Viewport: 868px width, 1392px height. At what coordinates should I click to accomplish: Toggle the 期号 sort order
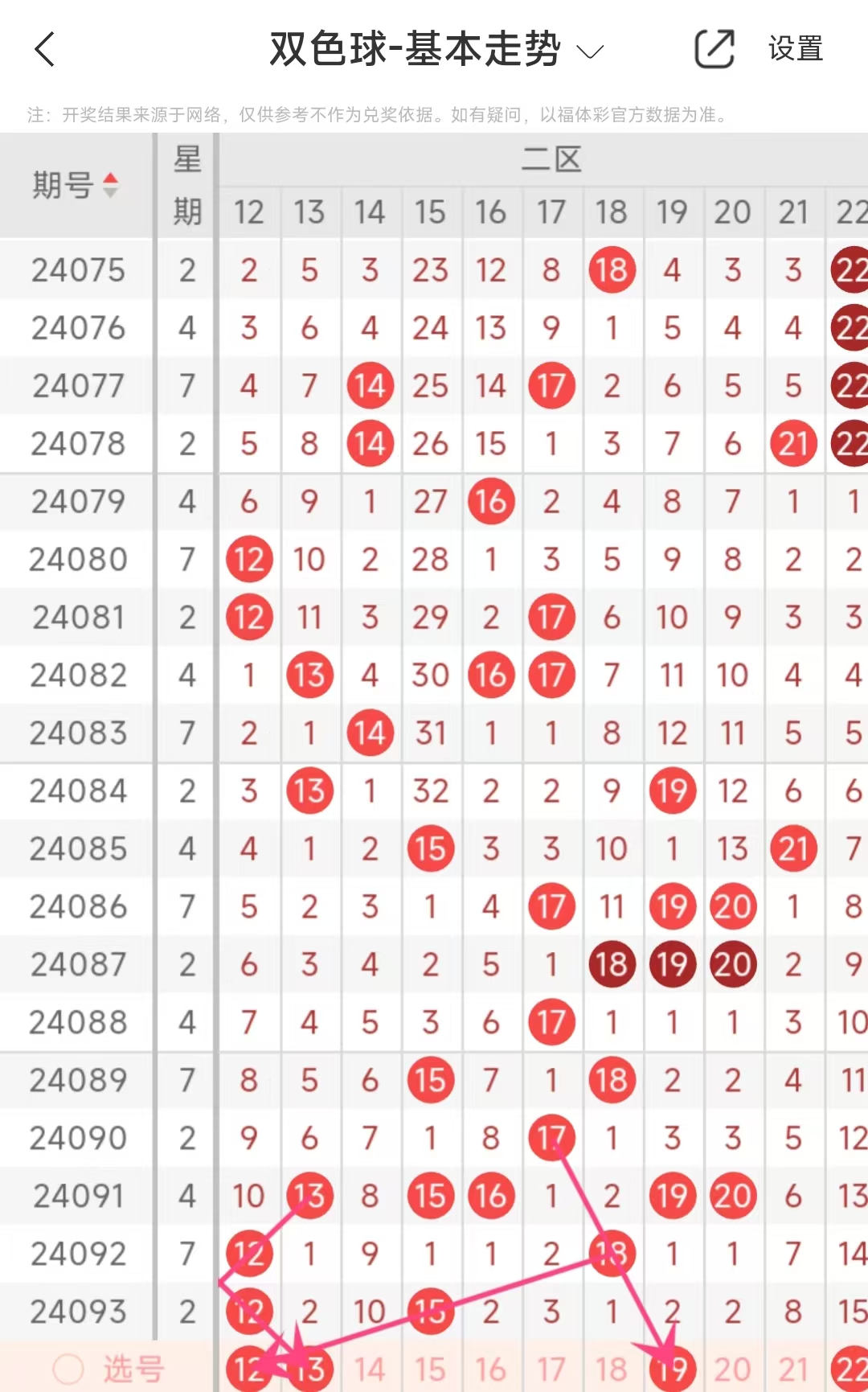76,185
